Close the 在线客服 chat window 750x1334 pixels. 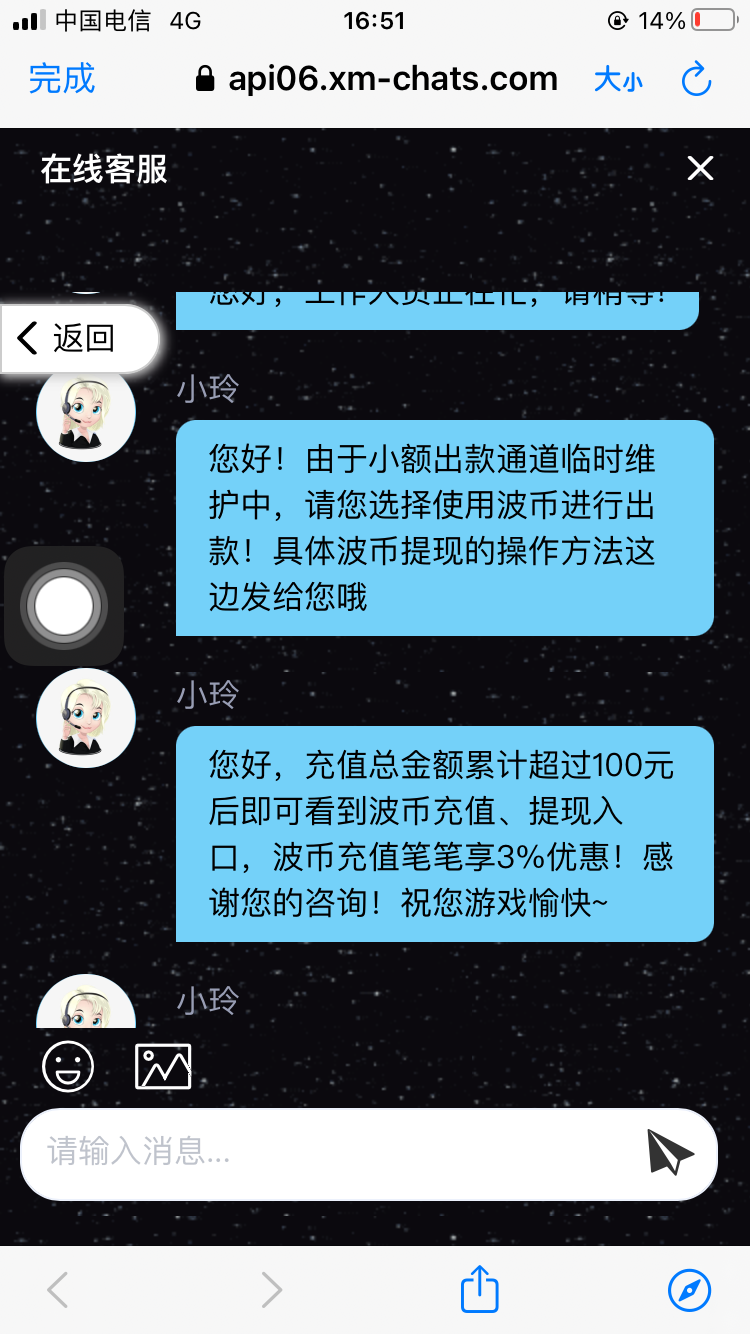click(x=700, y=169)
